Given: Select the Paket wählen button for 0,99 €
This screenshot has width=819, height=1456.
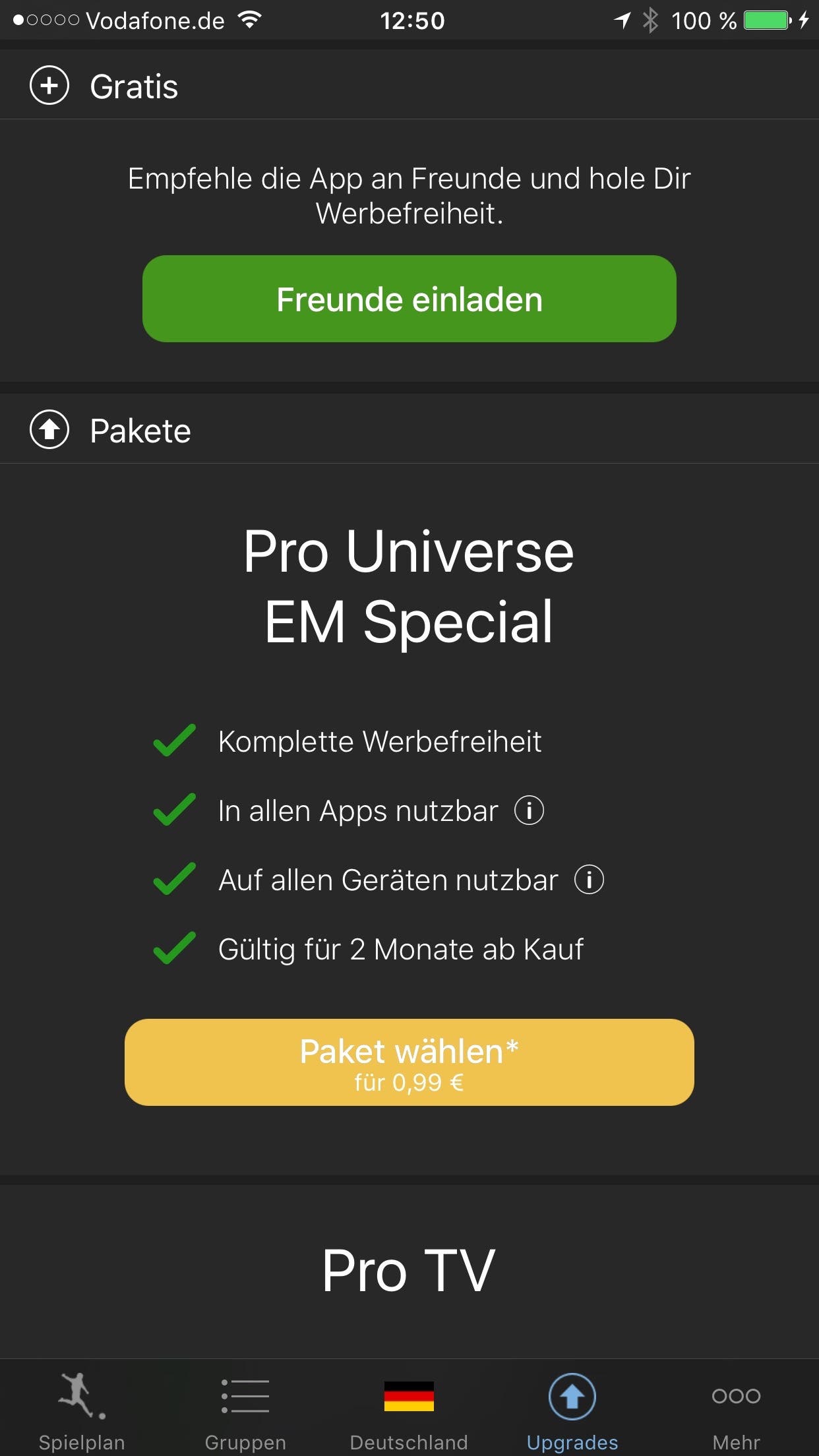Looking at the screenshot, I should (x=409, y=1062).
